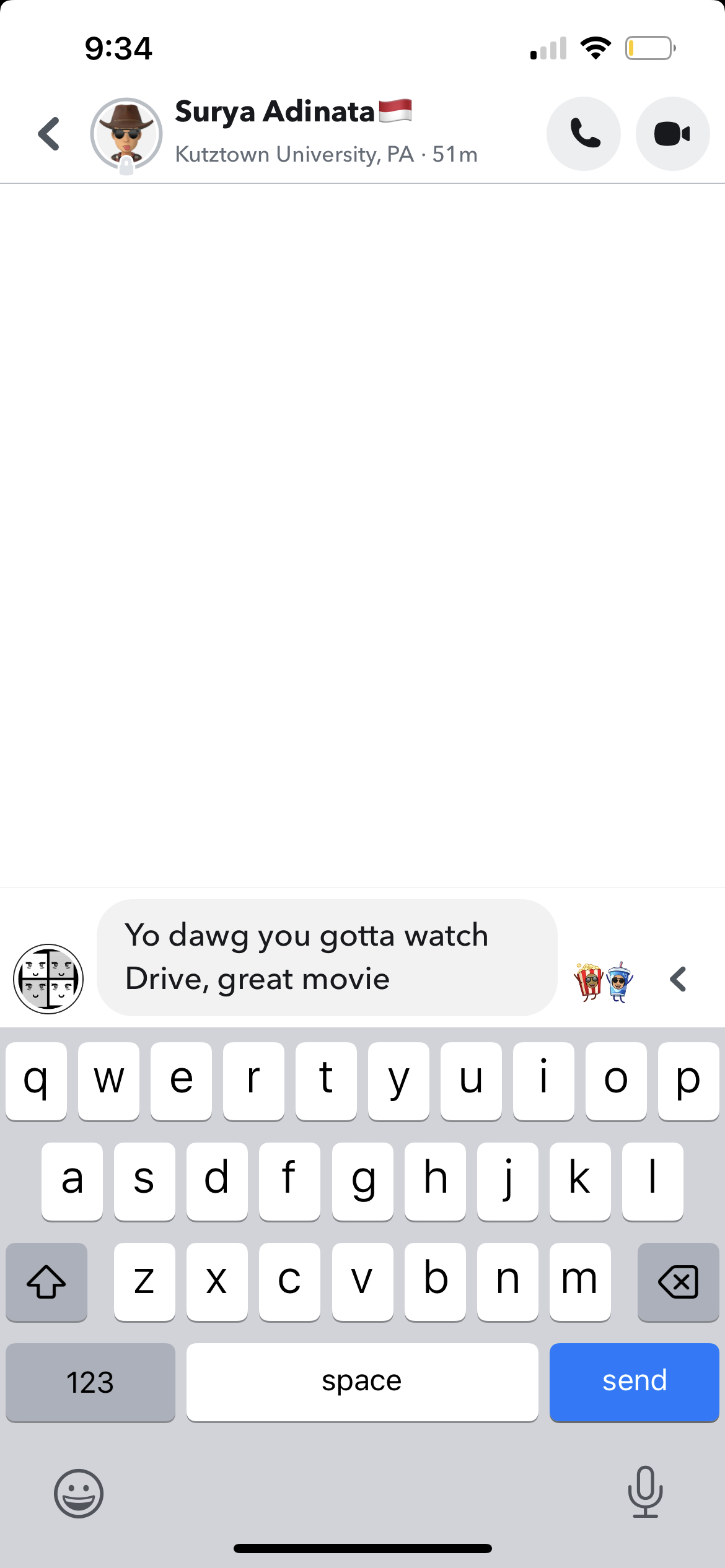
Task: Open the Bitmoji sticker picker
Action: click(603, 981)
